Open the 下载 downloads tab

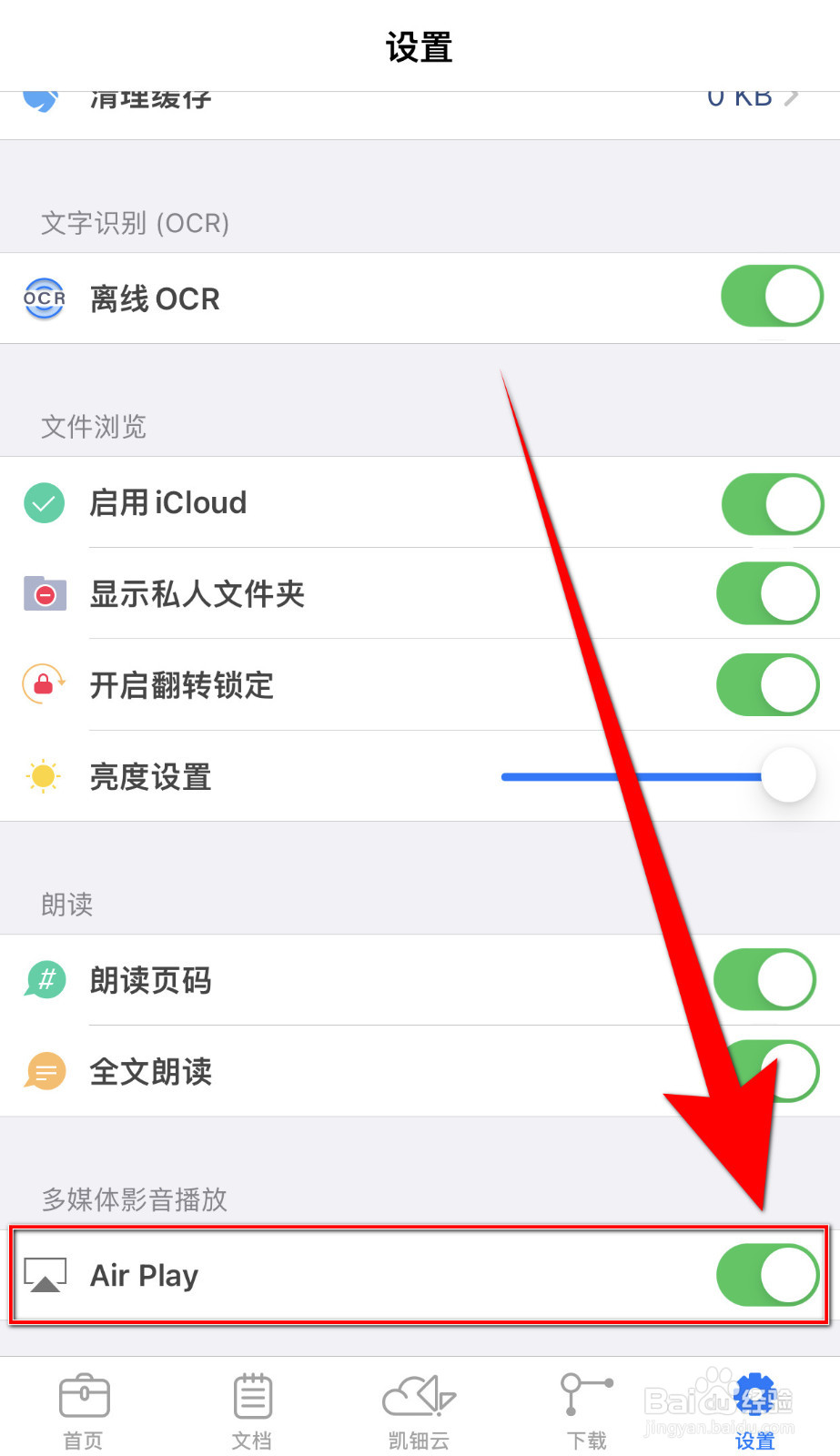click(587, 1406)
